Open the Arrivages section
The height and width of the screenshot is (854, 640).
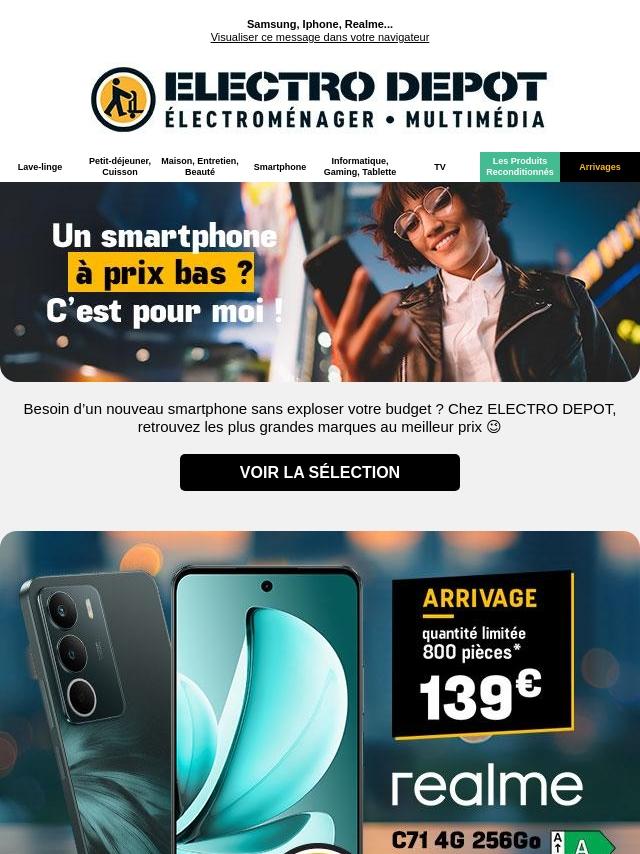point(600,167)
